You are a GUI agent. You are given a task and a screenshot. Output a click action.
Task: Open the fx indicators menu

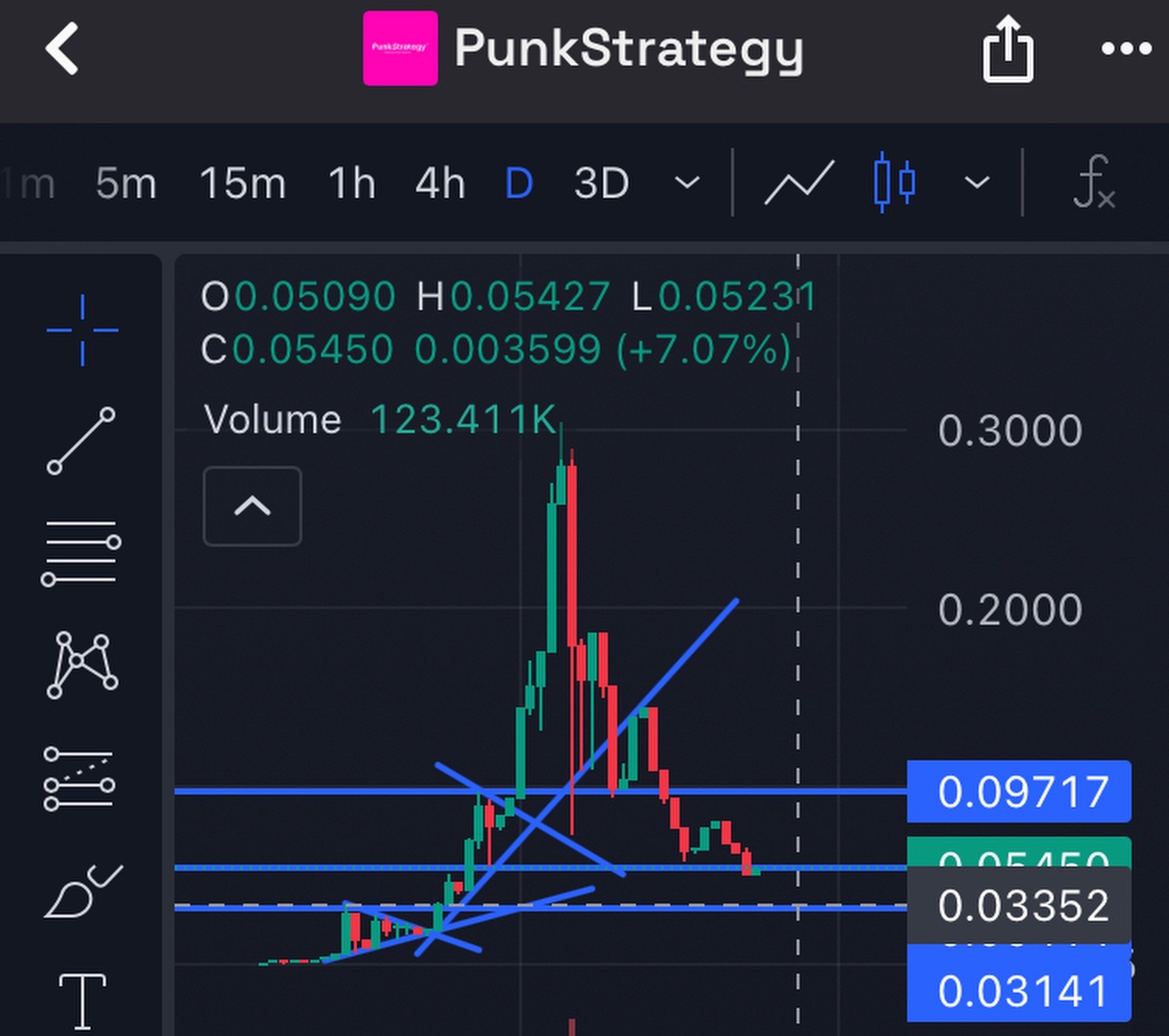(1093, 182)
